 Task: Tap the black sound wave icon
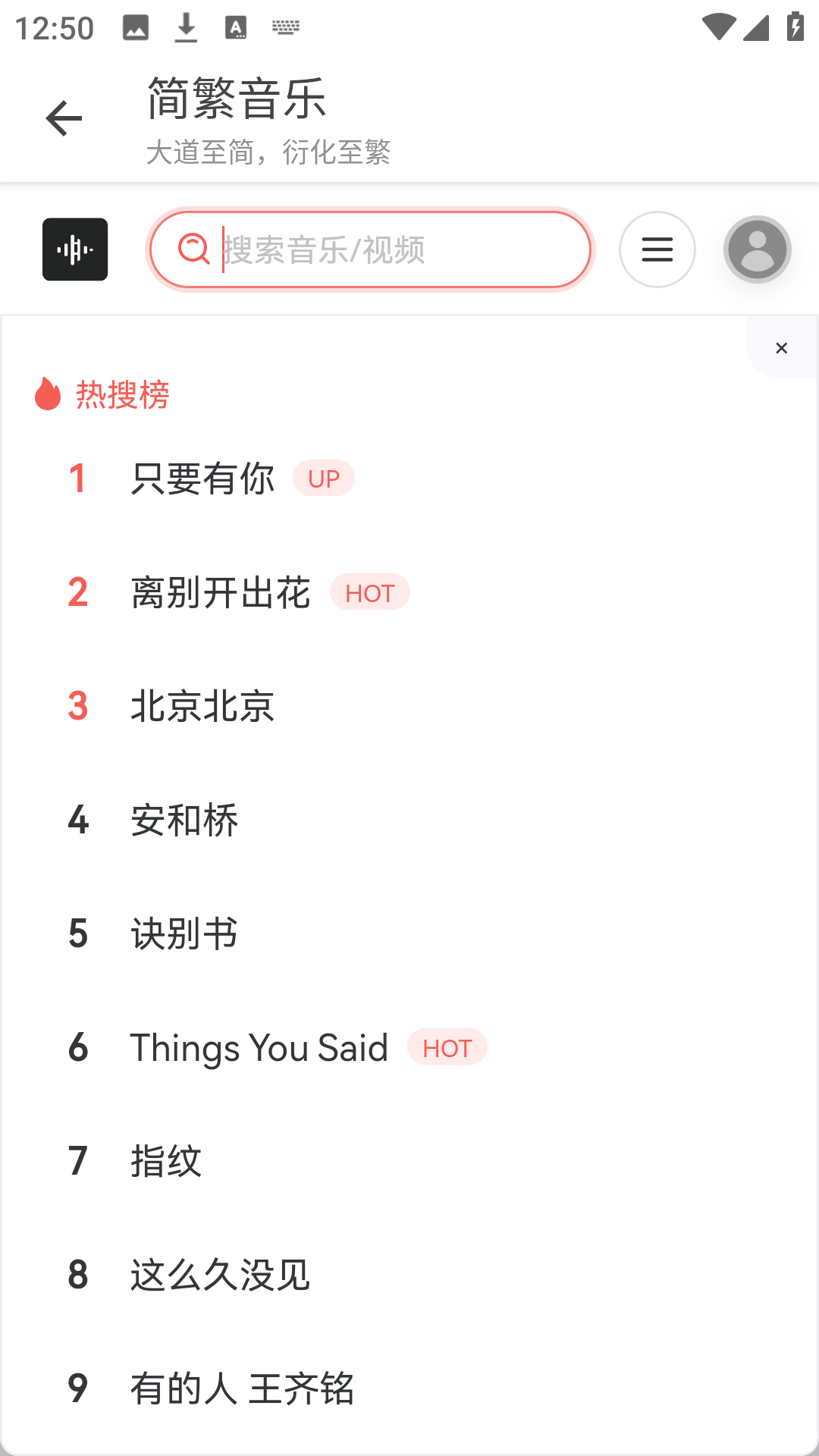pyautogui.click(x=75, y=249)
